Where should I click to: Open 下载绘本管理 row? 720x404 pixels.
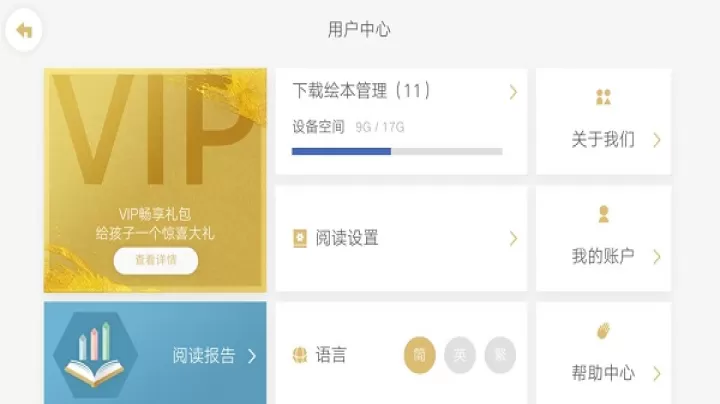(400, 92)
